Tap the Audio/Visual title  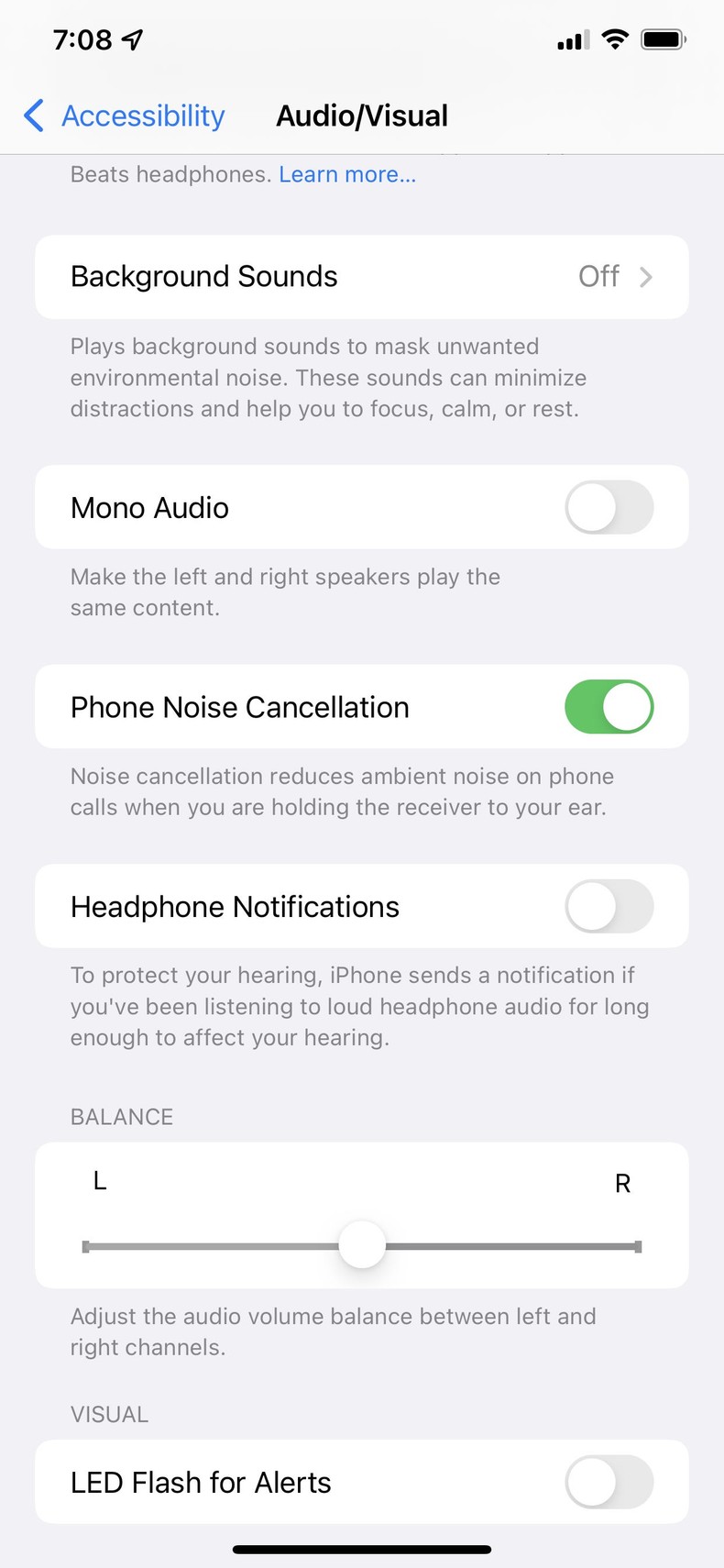[361, 116]
